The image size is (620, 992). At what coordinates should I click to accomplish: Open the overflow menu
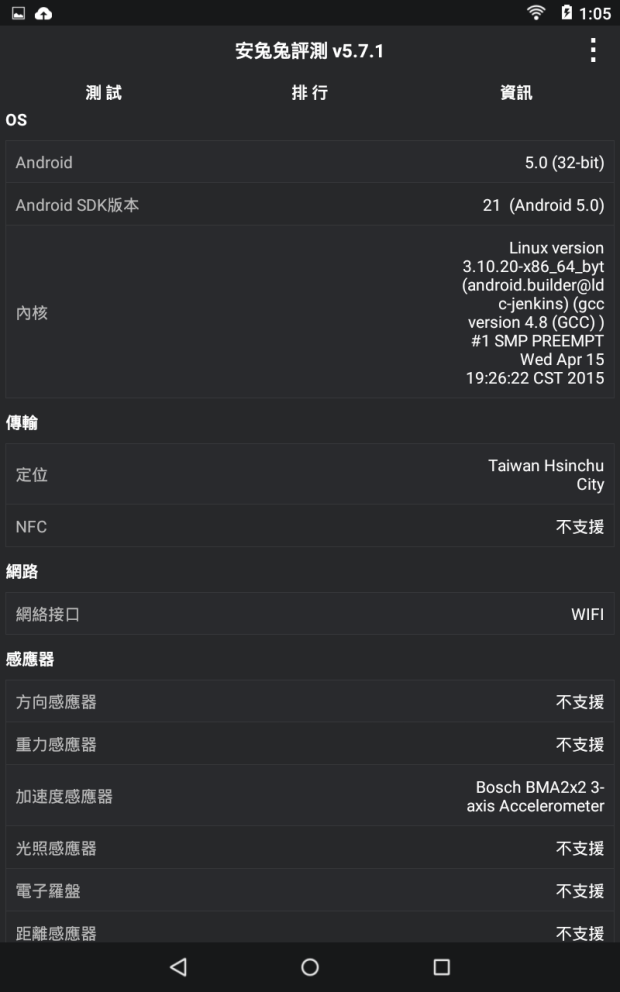[x=593, y=51]
